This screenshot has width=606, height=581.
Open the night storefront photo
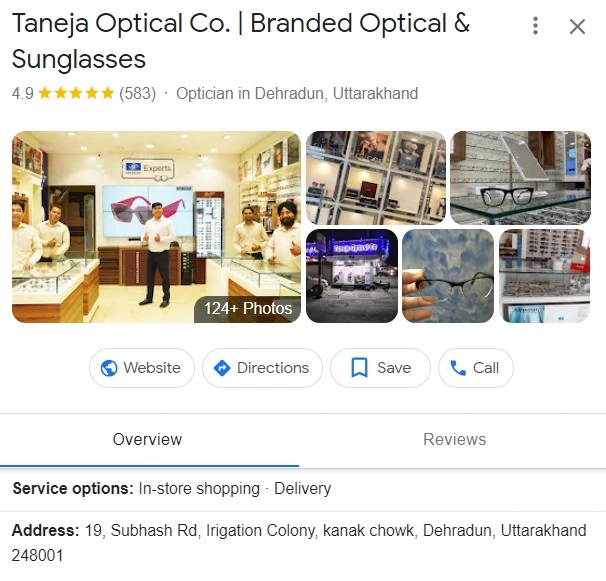(351, 276)
